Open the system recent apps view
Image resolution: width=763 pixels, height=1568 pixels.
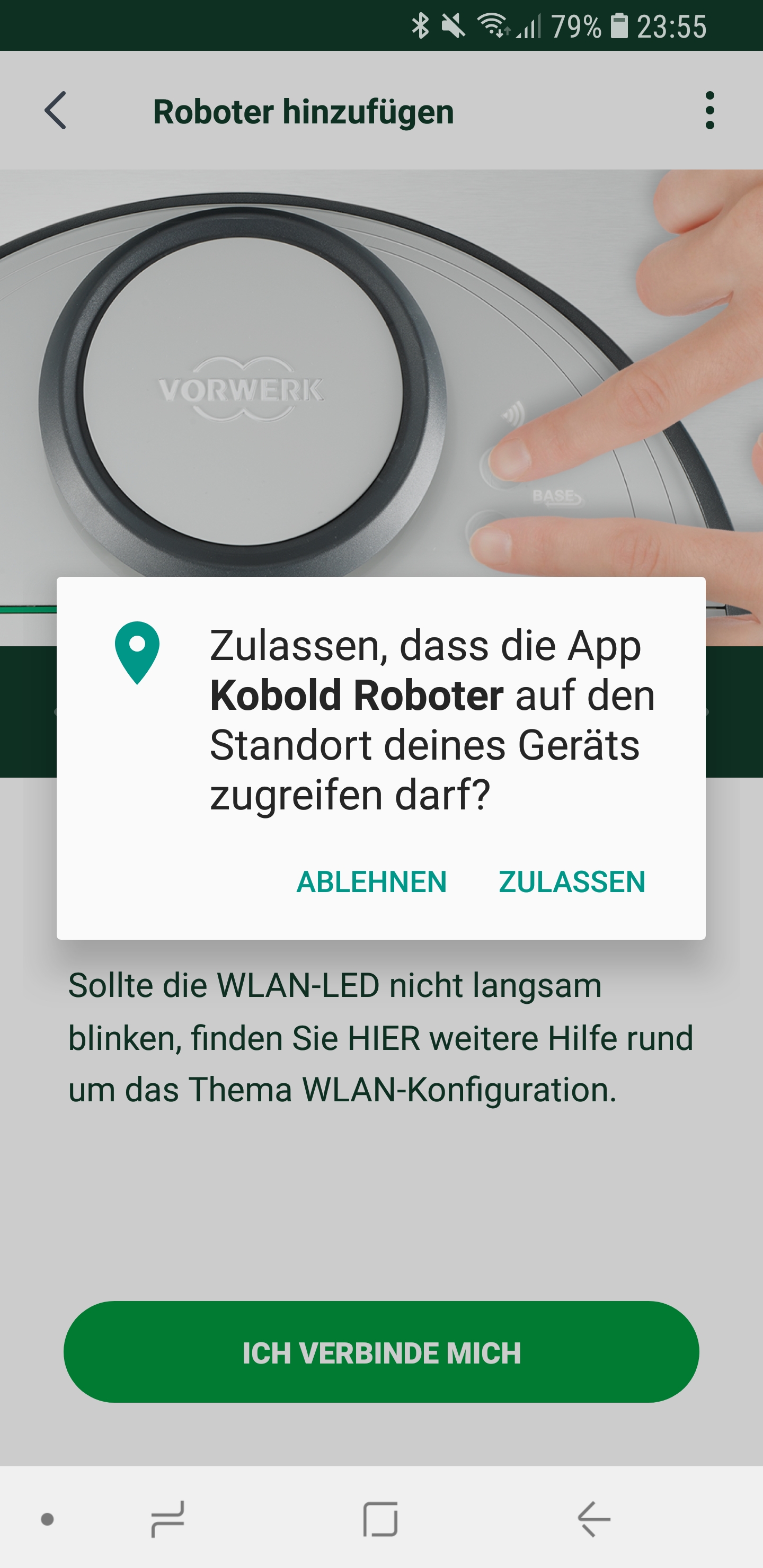pos(167,1519)
